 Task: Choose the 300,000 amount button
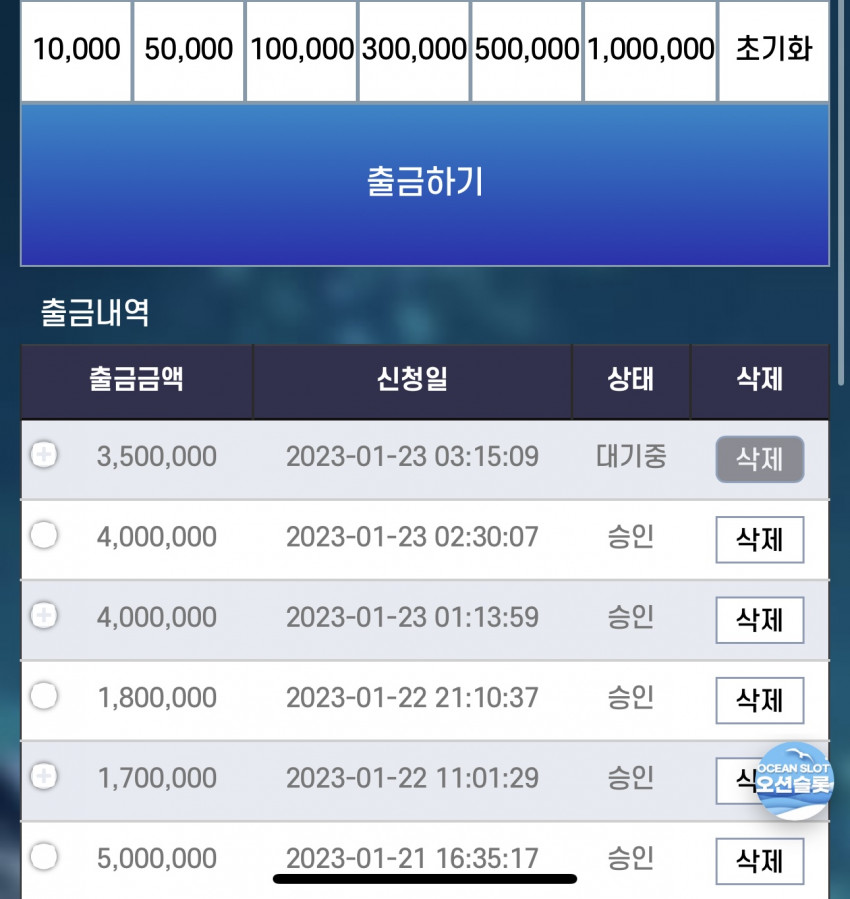(414, 50)
